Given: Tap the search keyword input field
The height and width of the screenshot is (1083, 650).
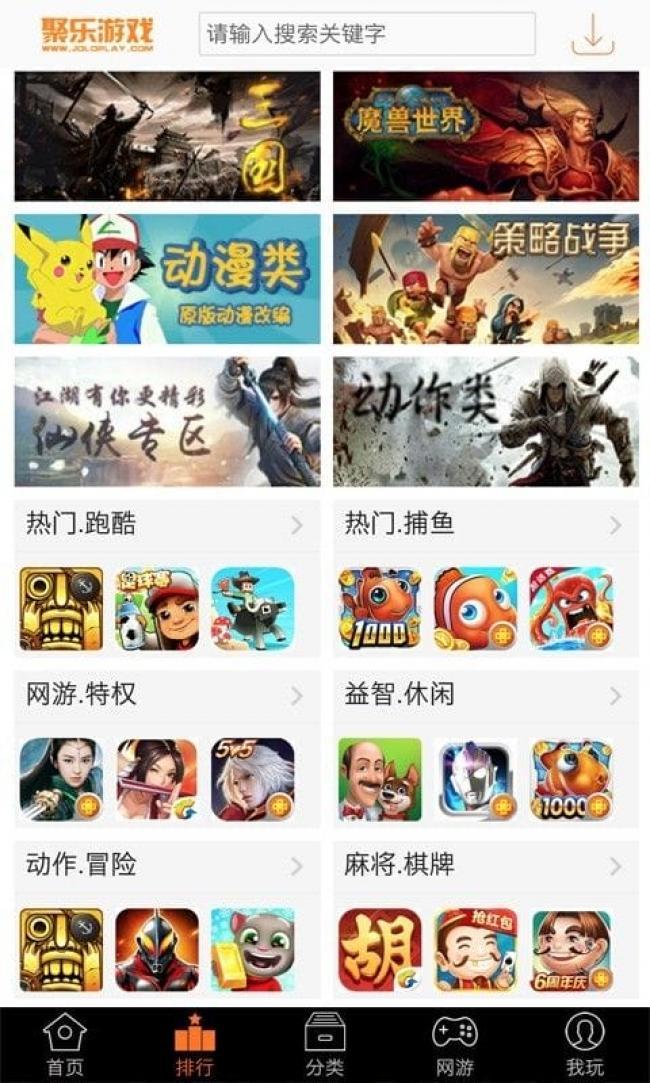Looking at the screenshot, I should 366,34.
